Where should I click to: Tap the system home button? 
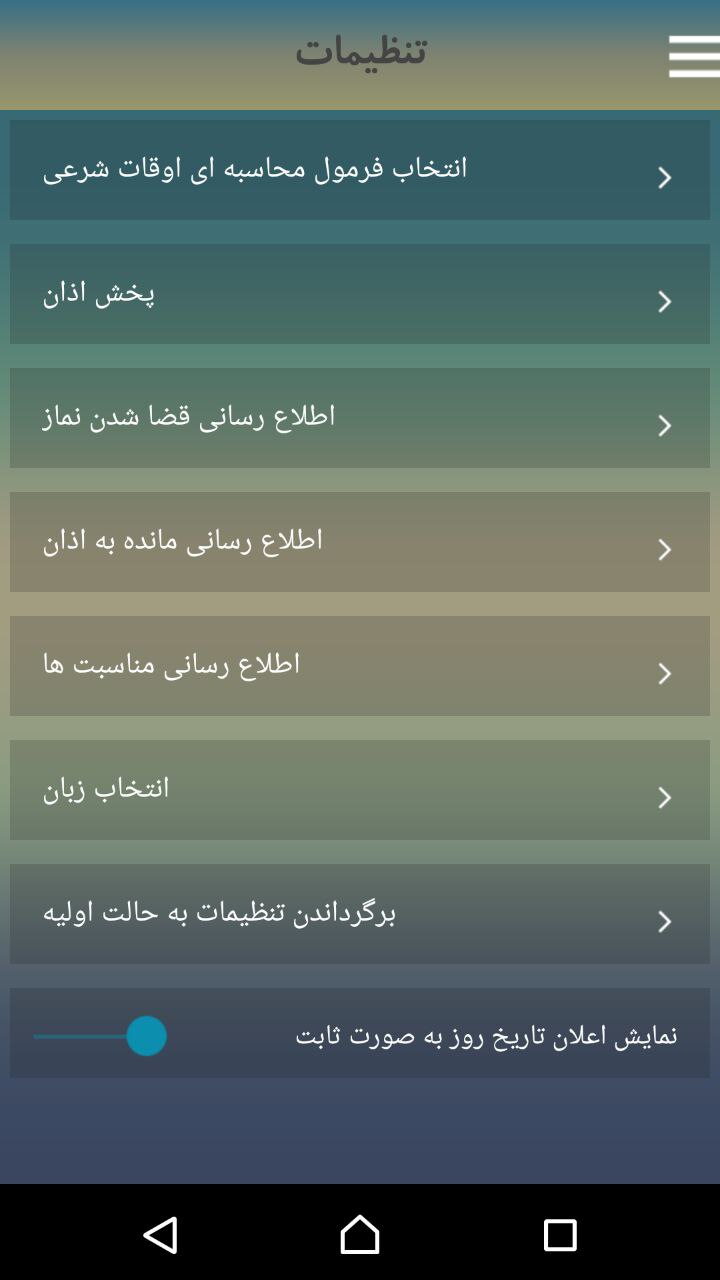coord(360,1235)
